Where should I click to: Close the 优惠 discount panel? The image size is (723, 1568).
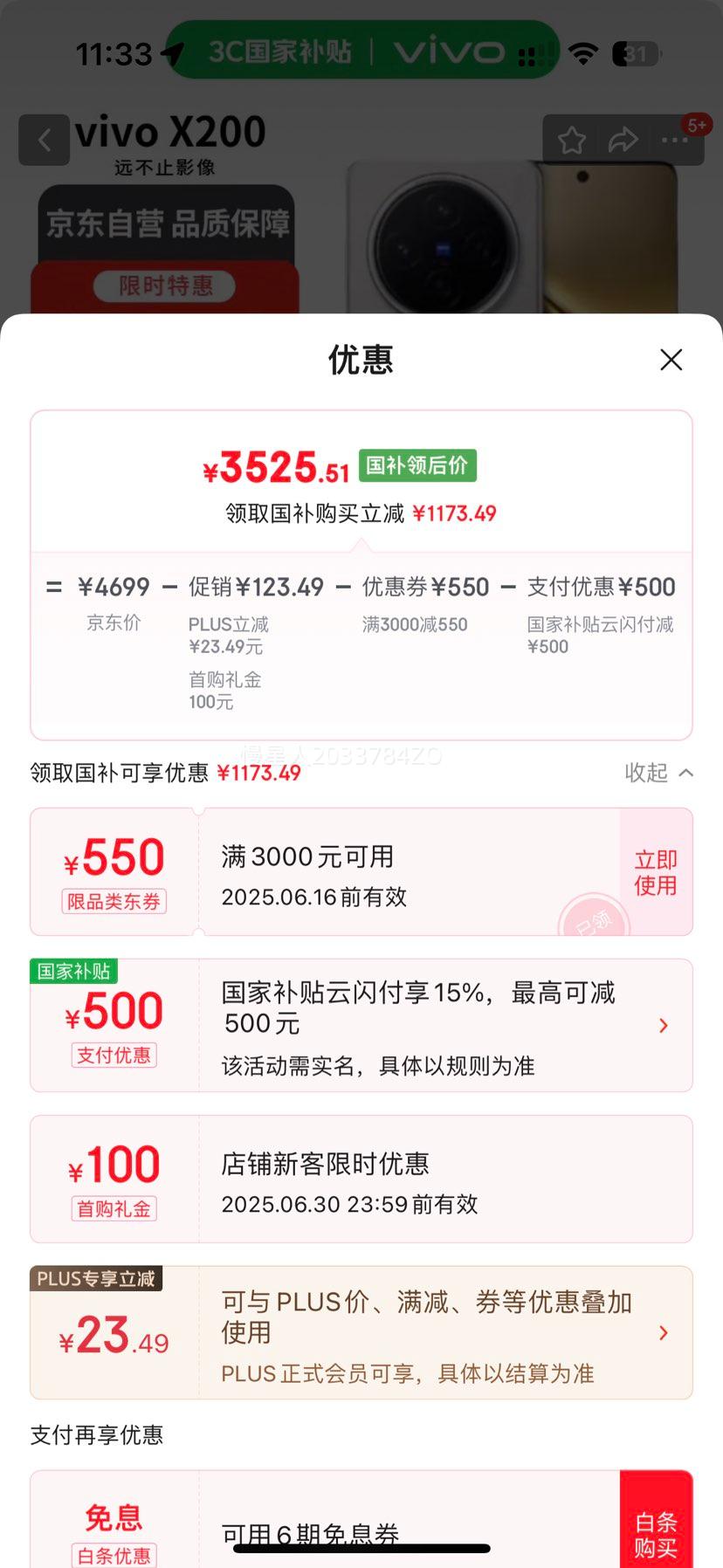tap(671, 360)
